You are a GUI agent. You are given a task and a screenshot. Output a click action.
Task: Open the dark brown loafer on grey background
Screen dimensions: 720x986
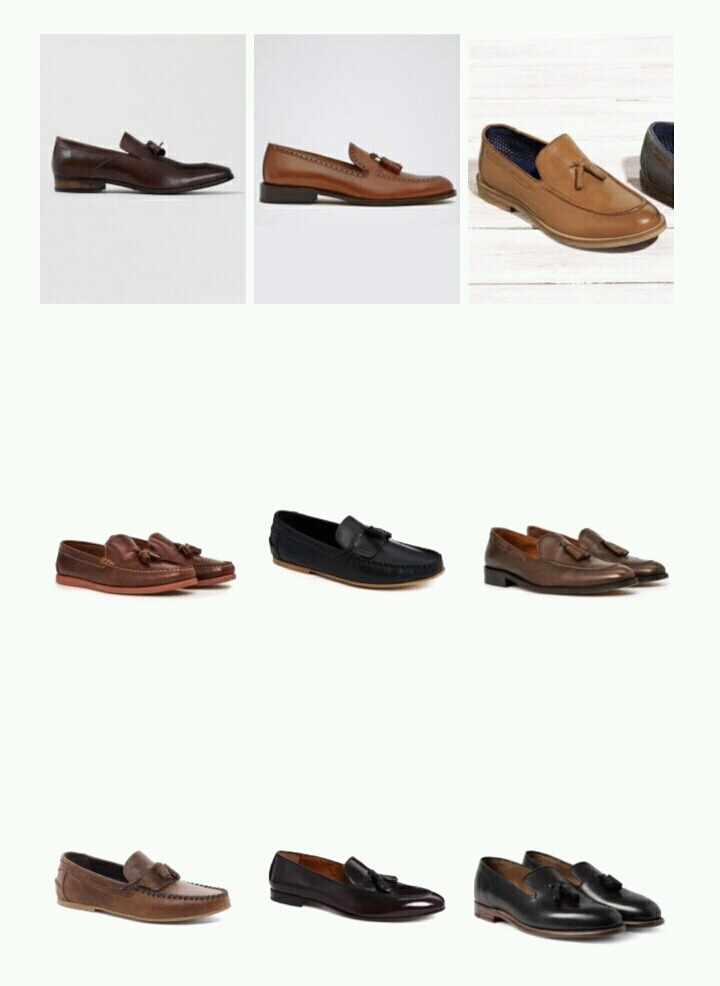click(142, 168)
